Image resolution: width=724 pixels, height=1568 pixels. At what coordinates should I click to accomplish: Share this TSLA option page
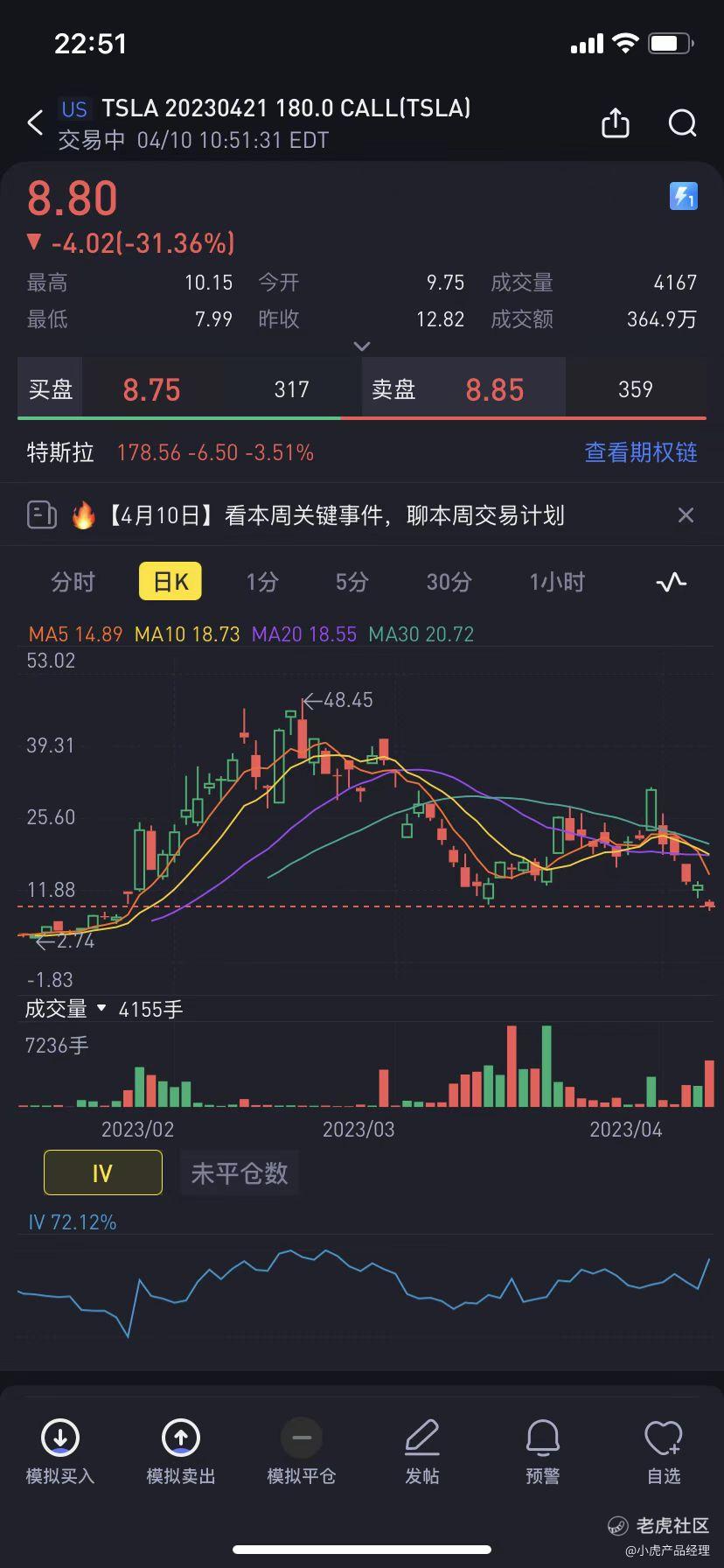616,122
